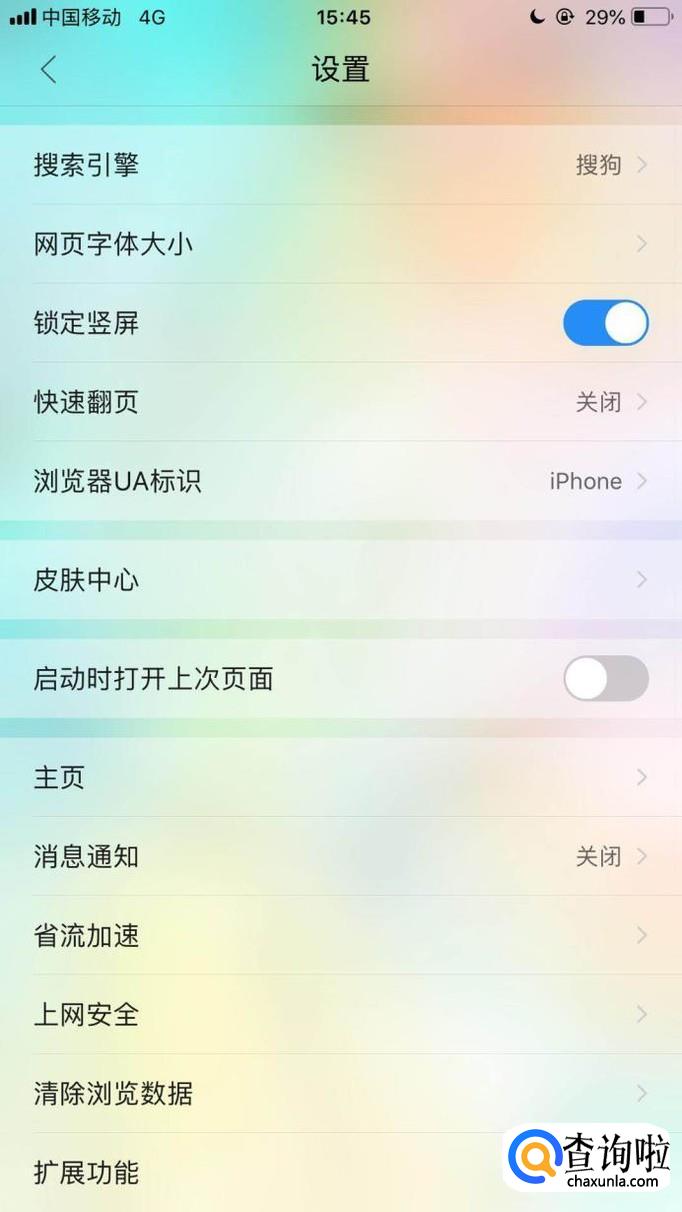Open the 主页 setting
Screen dimensions: 682x1212
(341, 777)
